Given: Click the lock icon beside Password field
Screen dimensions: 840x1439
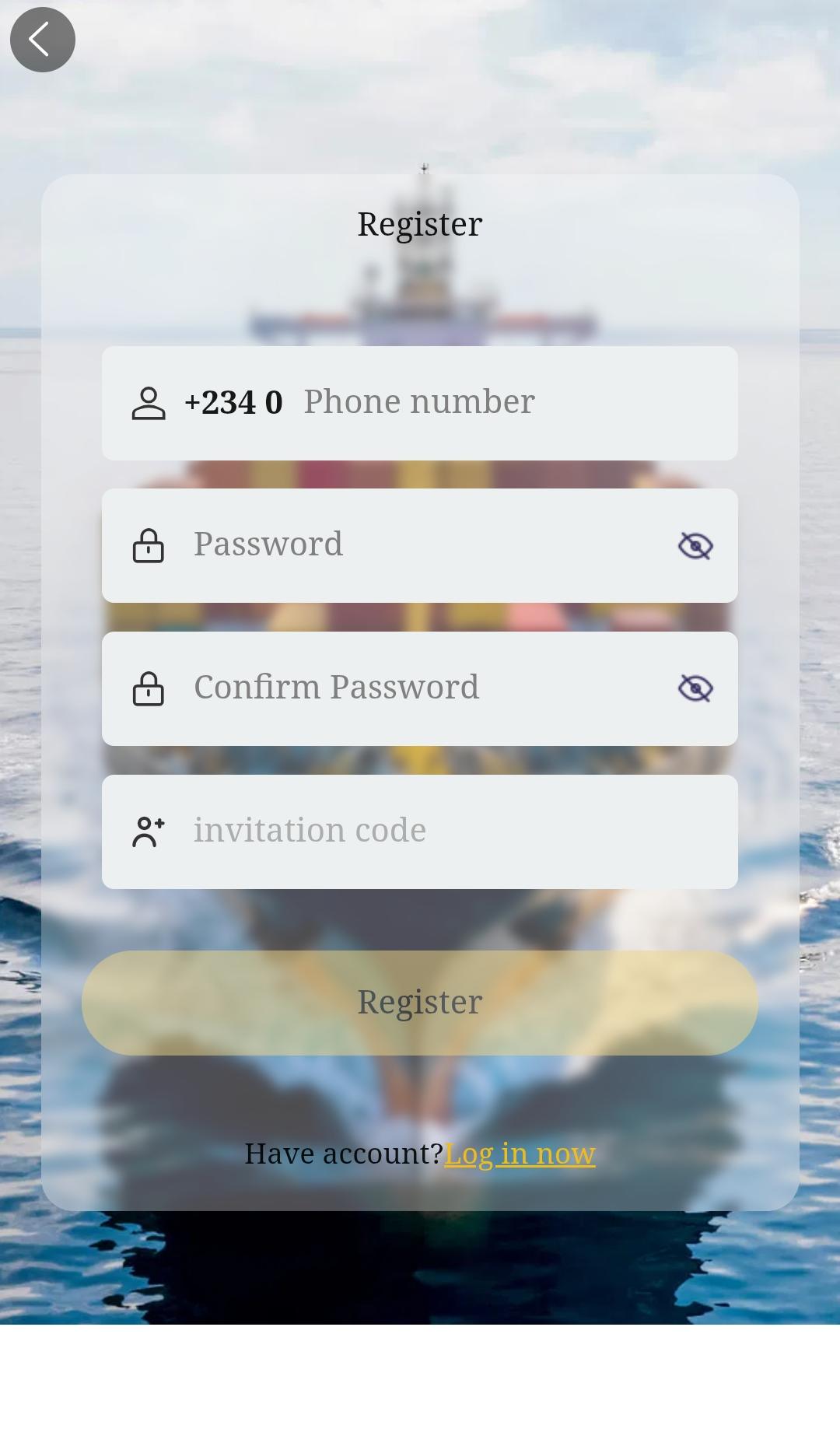Looking at the screenshot, I should 149,545.
